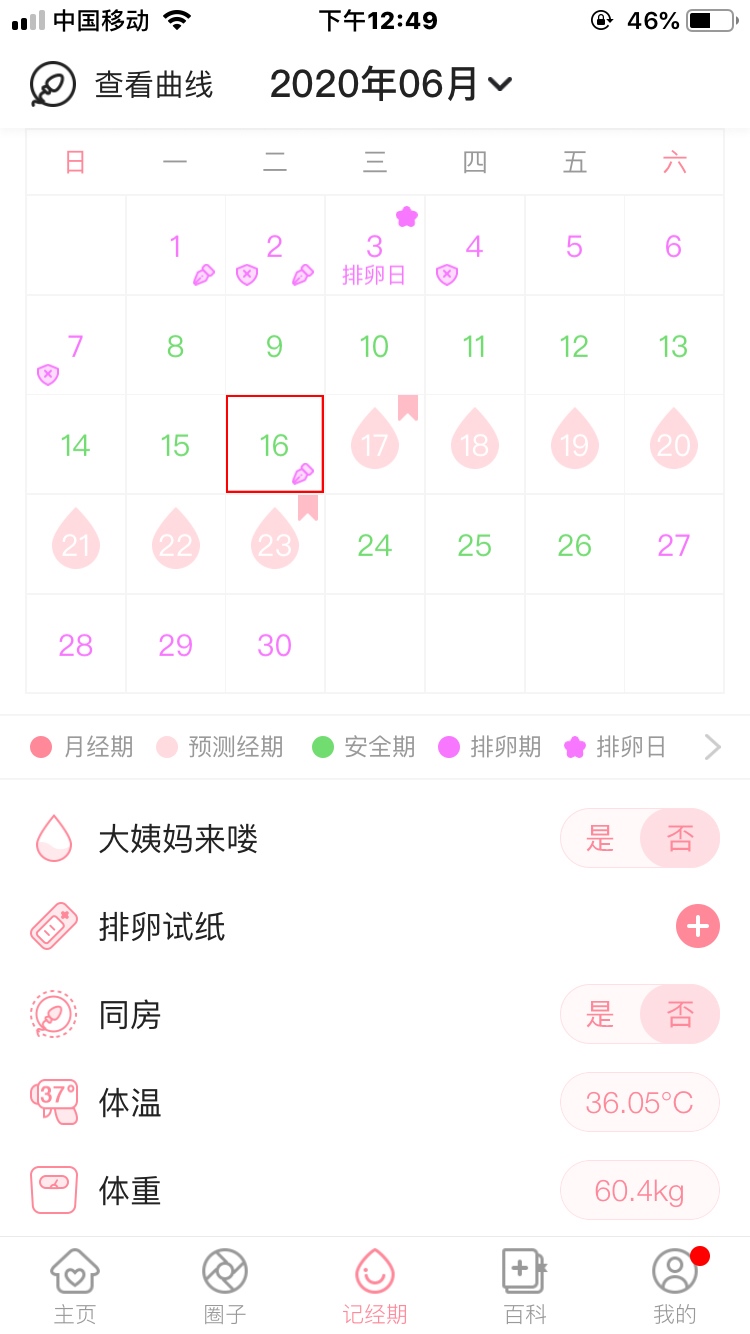Image resolution: width=750 pixels, height=1334 pixels.
Task: Open the 我的 profile tab
Action: click(675, 1286)
